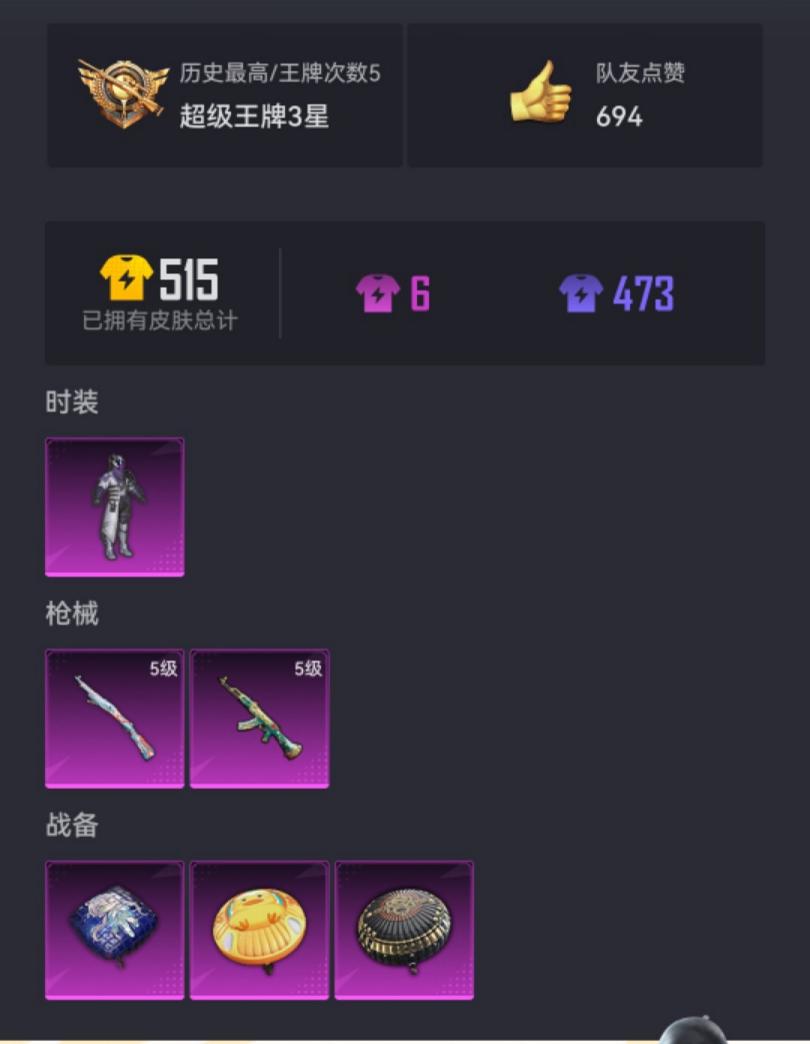810x1044 pixels.
Task: View total owned skins 515
Action: [x=160, y=292]
